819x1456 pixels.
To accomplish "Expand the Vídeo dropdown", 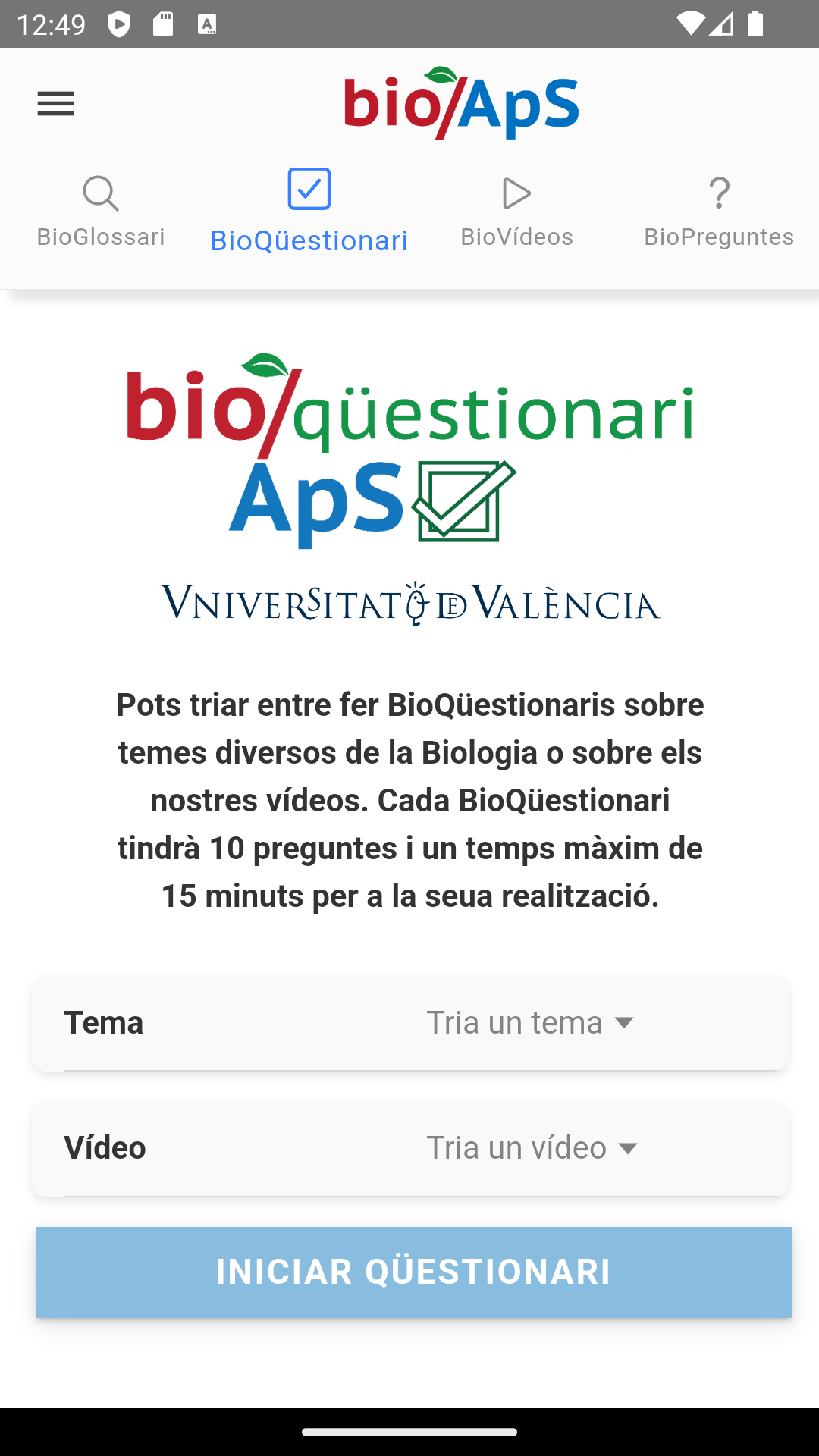I will pyautogui.click(x=531, y=1148).
